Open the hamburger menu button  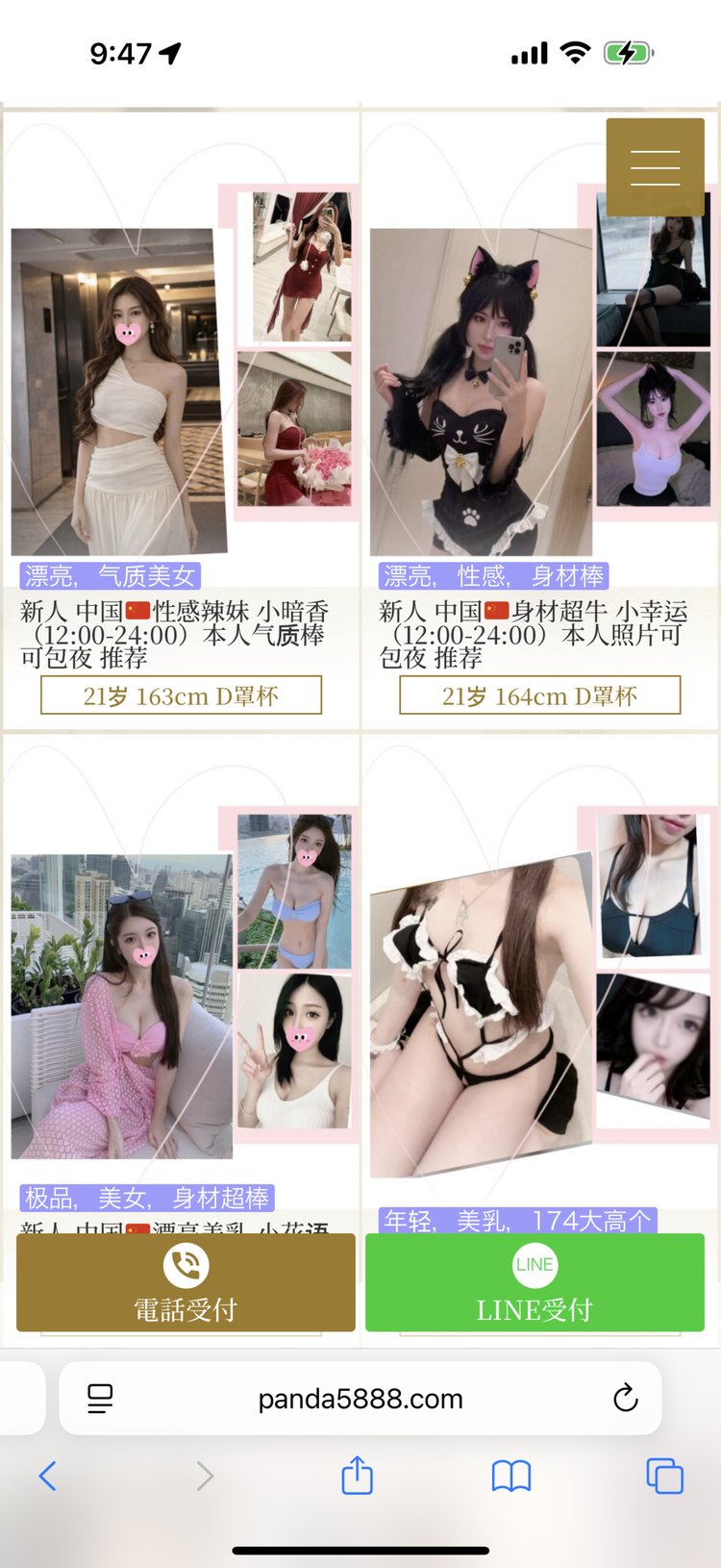tap(655, 167)
